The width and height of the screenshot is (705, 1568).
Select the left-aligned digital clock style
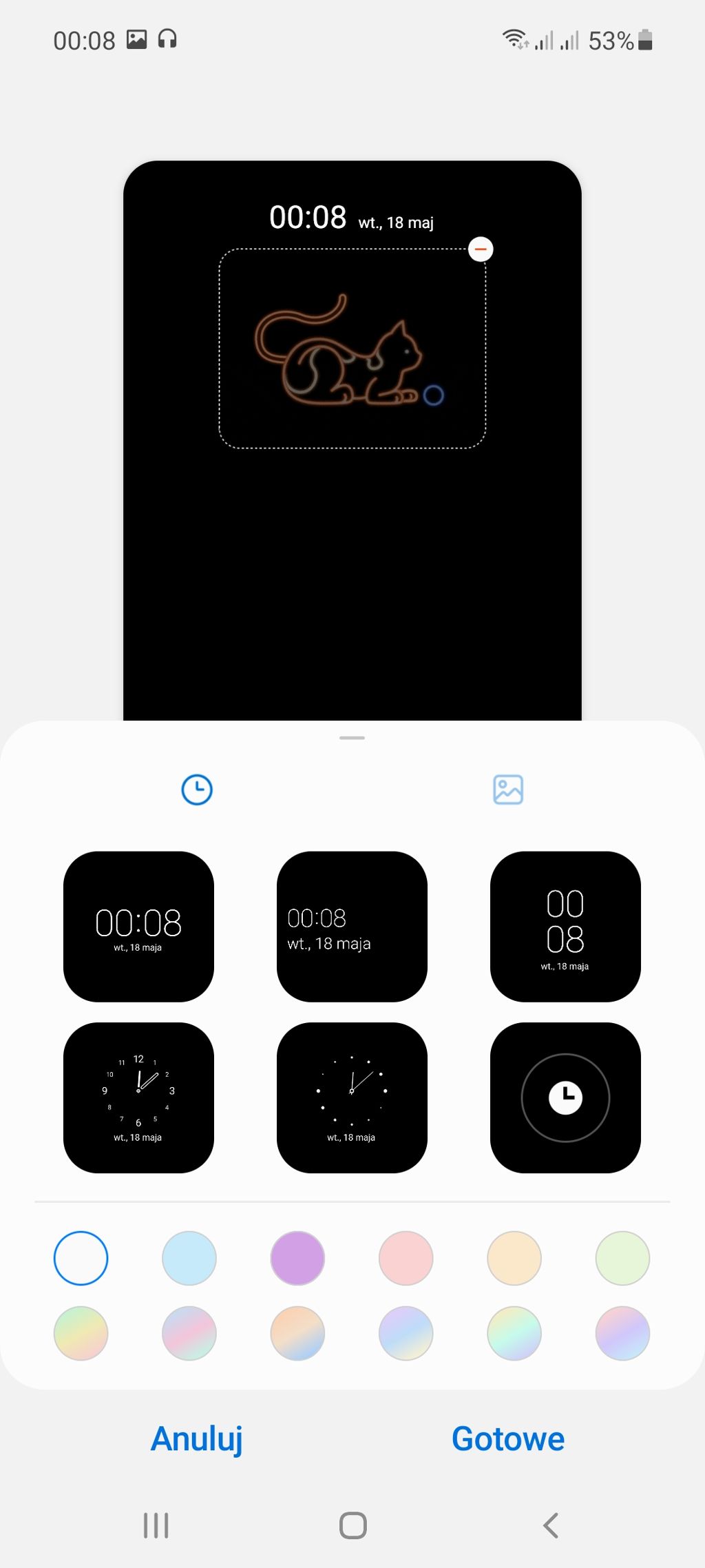click(352, 927)
